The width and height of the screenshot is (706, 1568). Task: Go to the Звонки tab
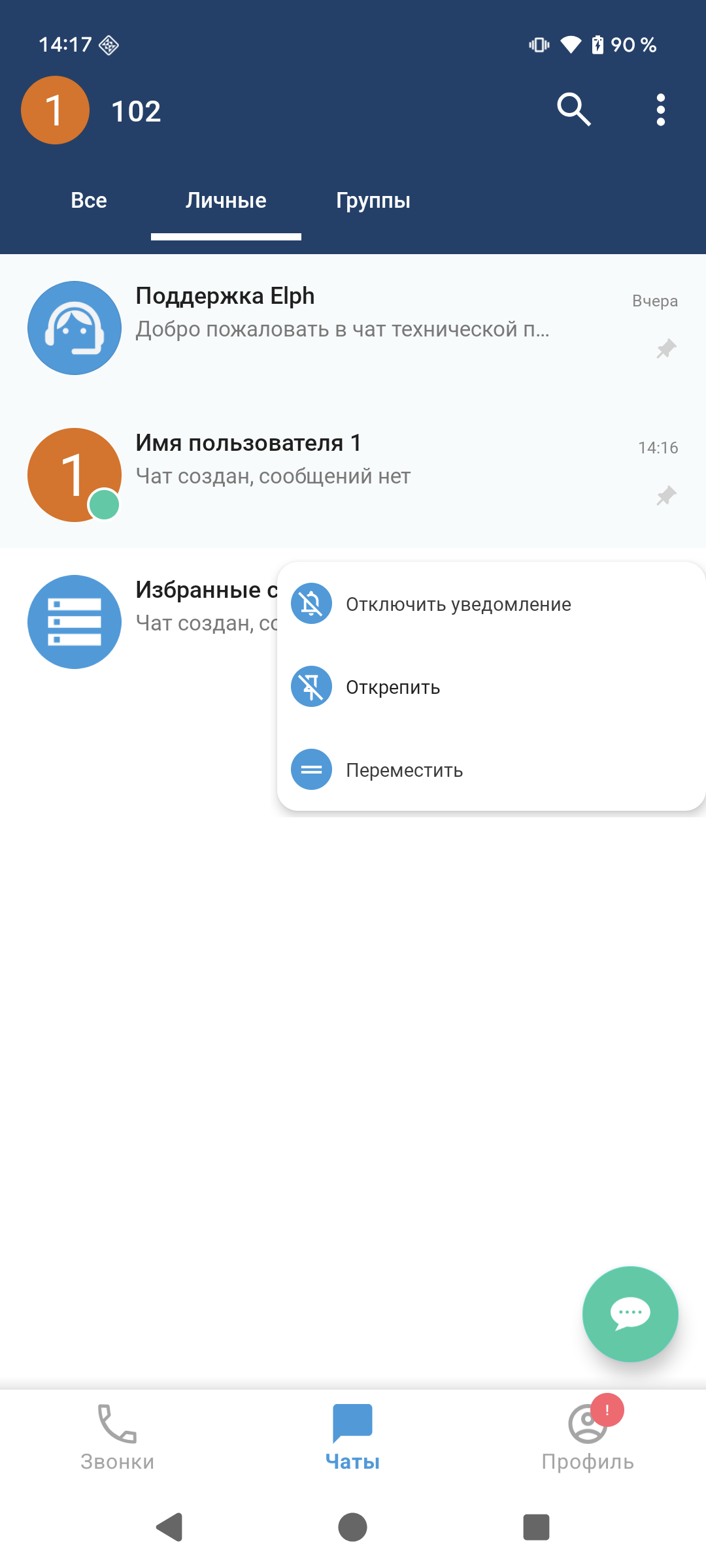pos(118,1437)
